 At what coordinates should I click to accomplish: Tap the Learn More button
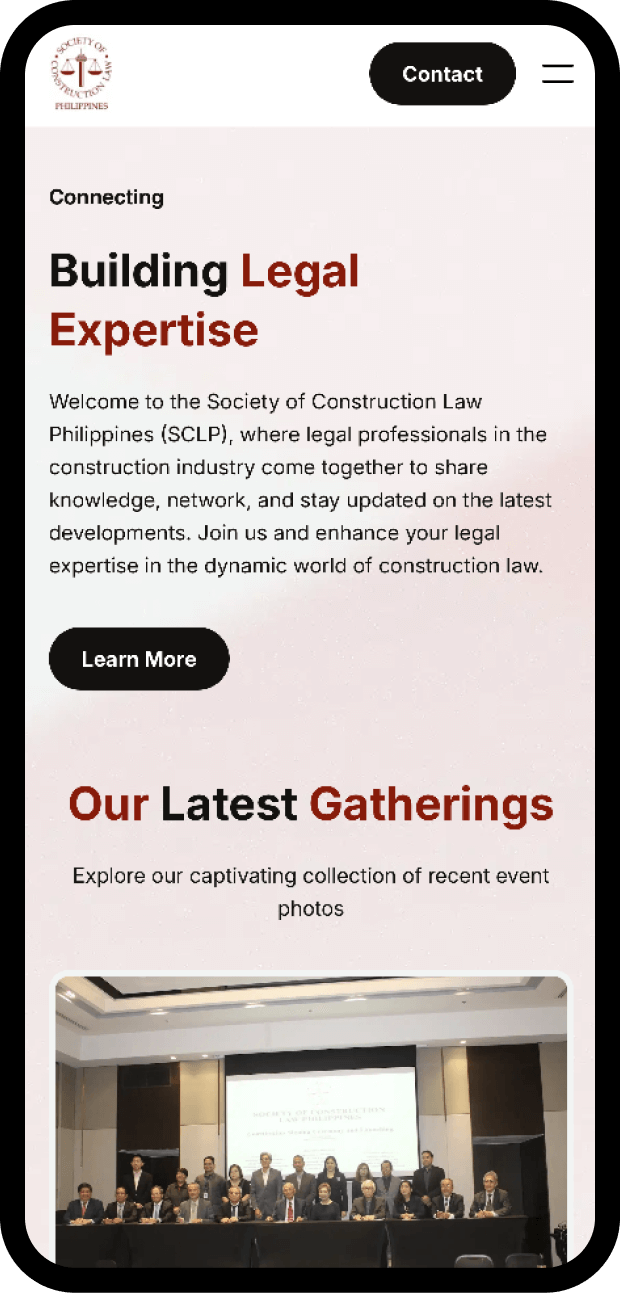pos(139,659)
